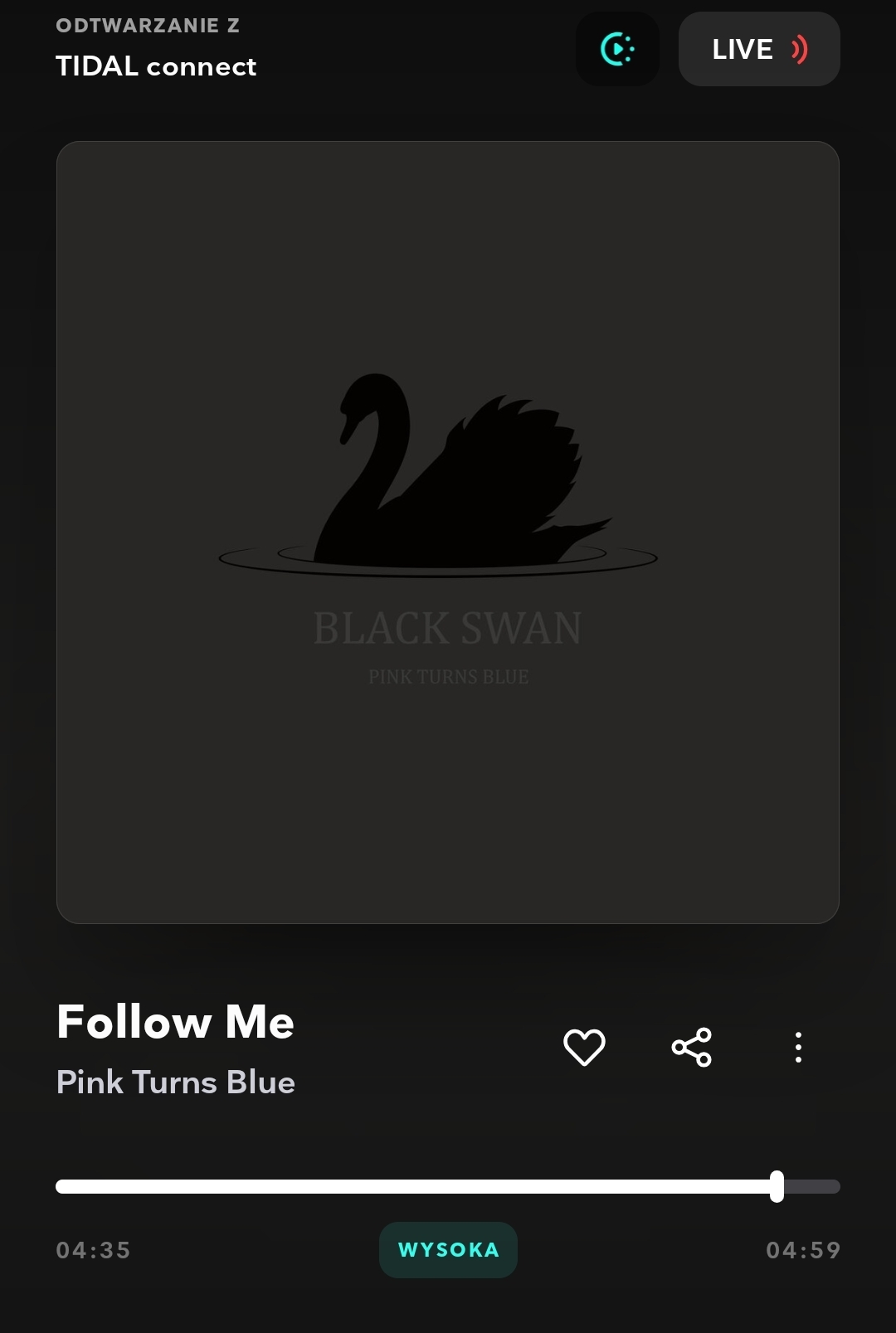Tap the Black Swan album cover
The width and height of the screenshot is (896, 1333).
pos(448,533)
